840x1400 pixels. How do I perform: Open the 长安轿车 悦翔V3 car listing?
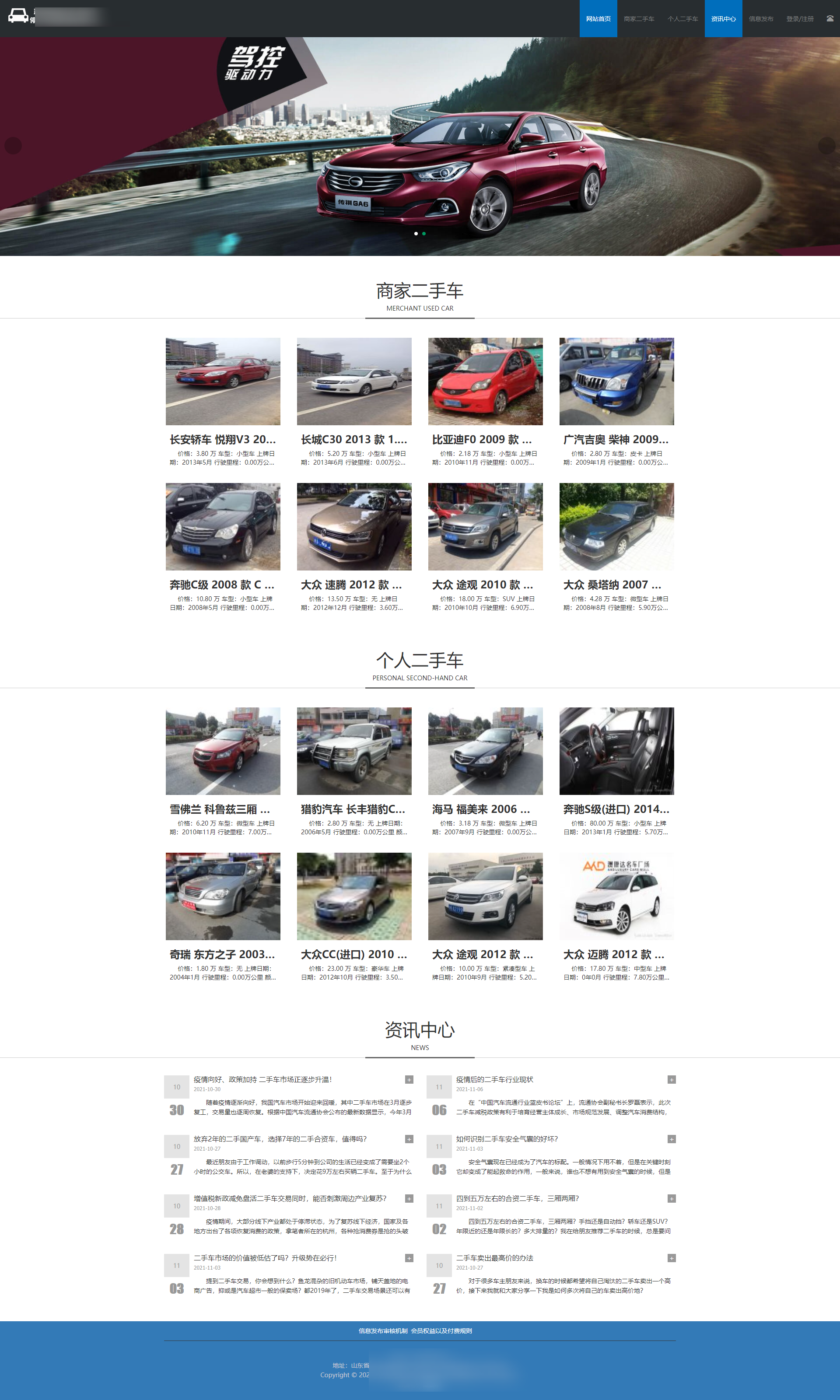(x=222, y=439)
